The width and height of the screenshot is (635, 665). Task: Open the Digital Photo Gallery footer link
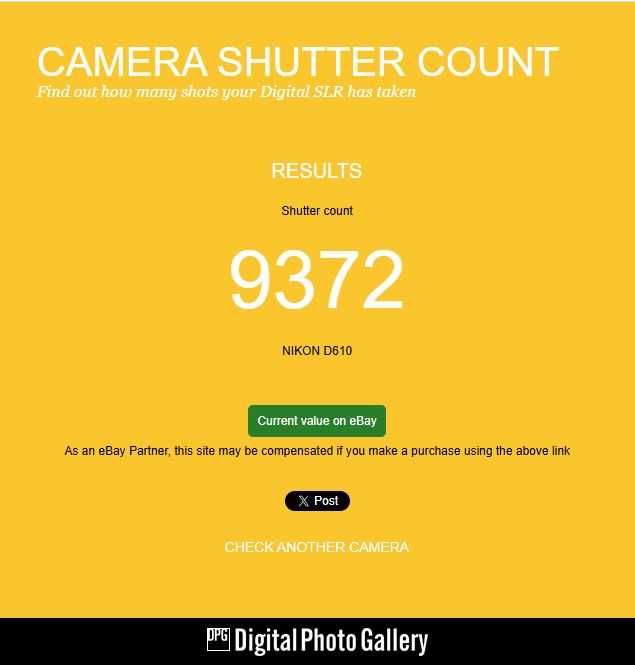317,641
